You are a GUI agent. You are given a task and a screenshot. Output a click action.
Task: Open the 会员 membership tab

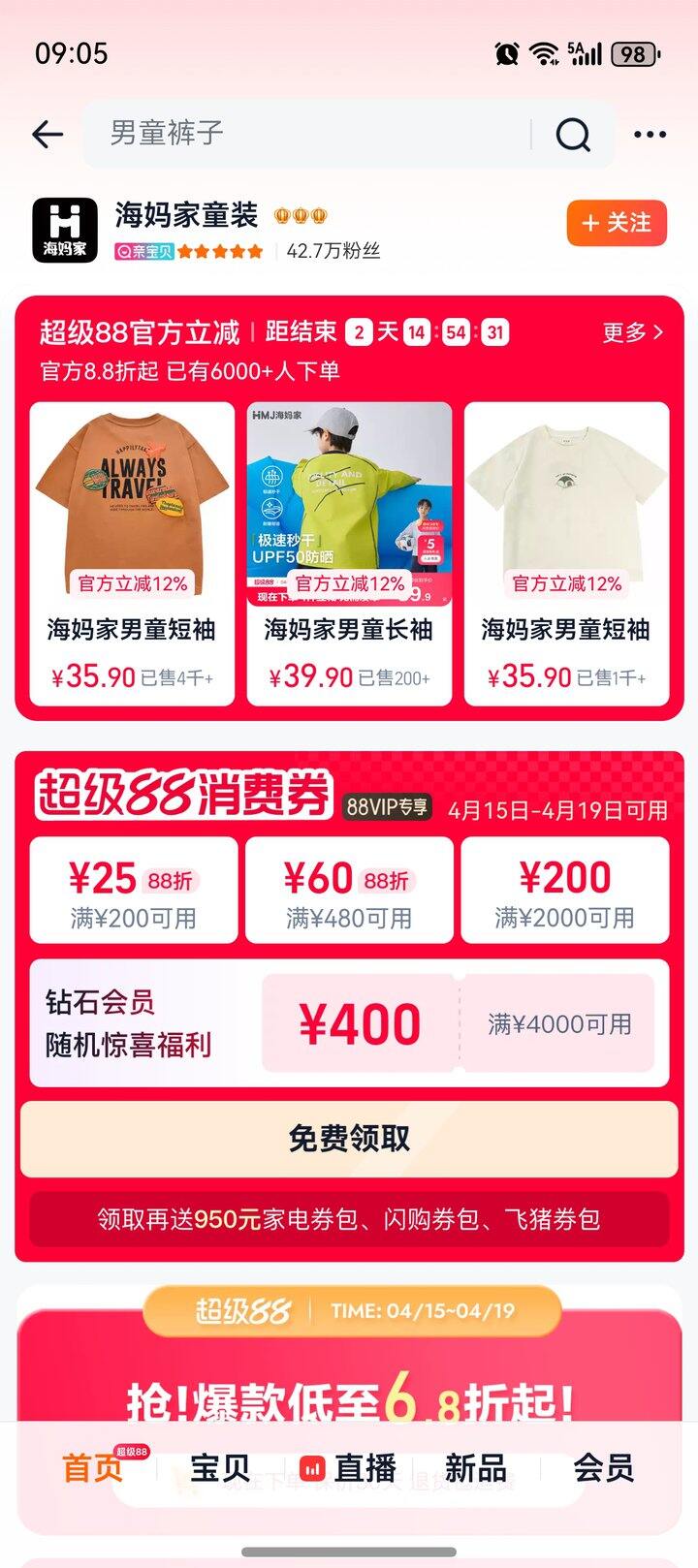pyautogui.click(x=603, y=1468)
